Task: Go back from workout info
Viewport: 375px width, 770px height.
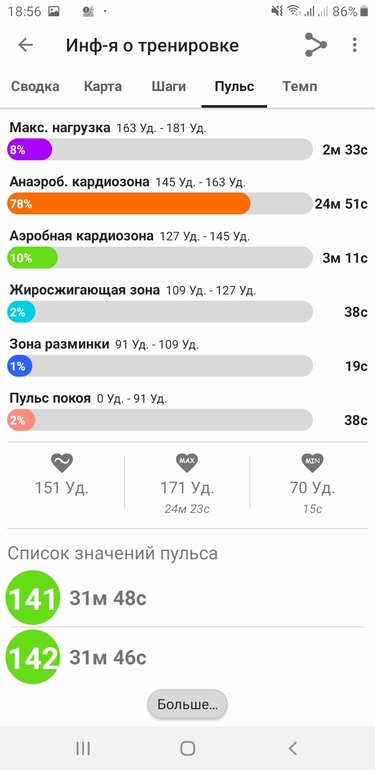Action: [x=26, y=45]
